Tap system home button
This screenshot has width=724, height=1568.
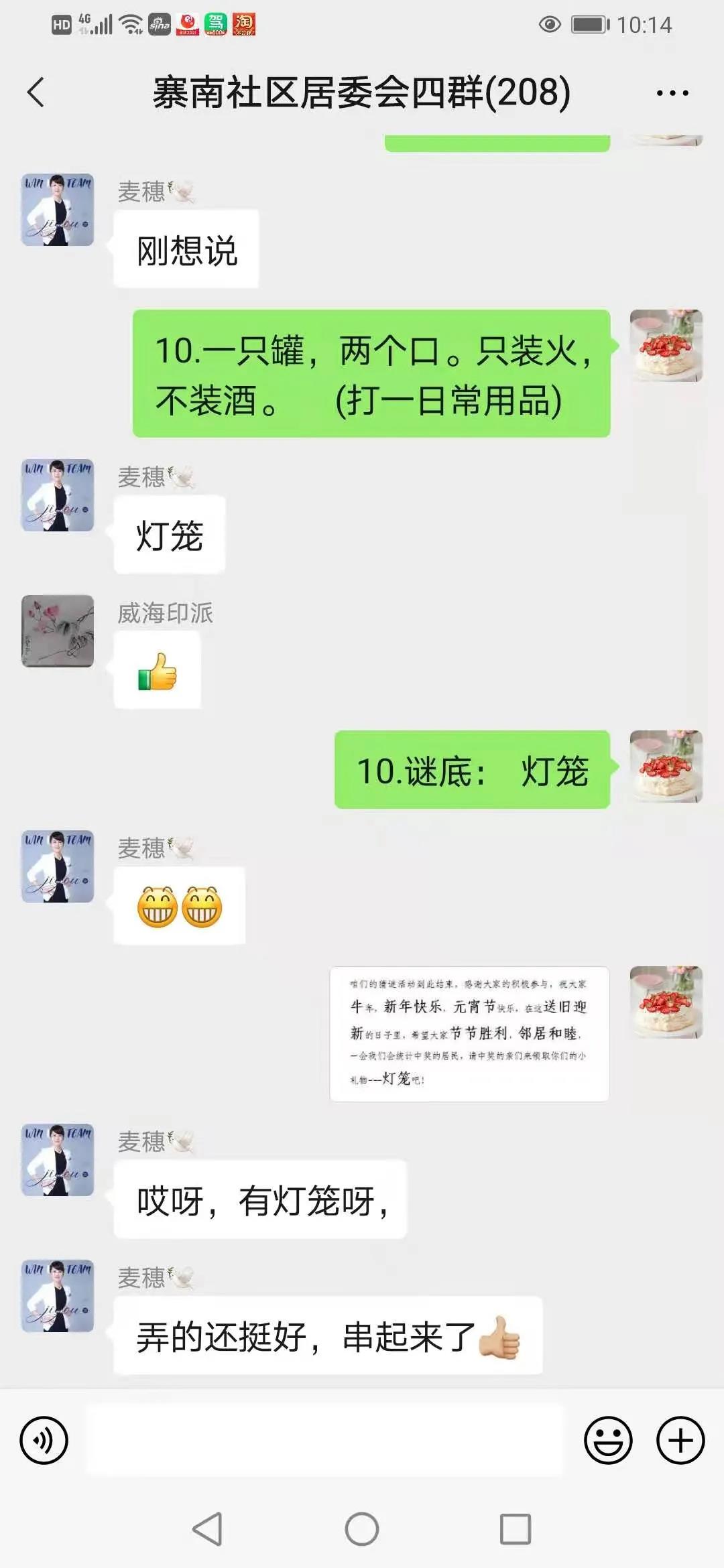click(362, 1529)
